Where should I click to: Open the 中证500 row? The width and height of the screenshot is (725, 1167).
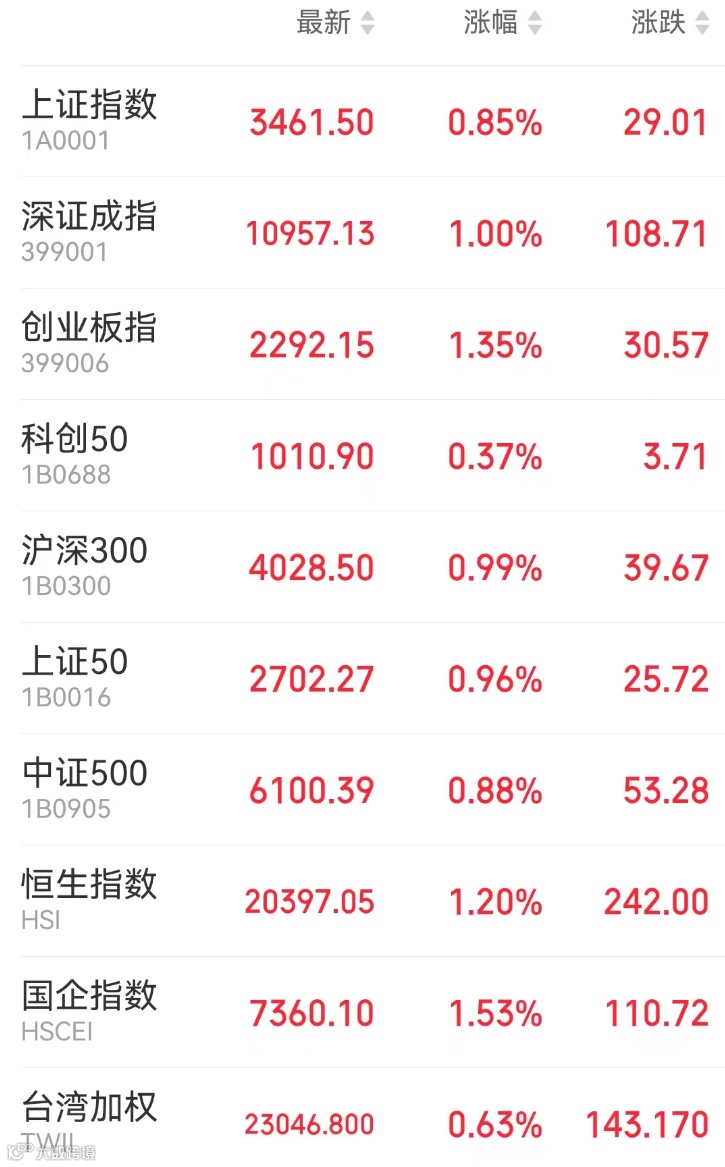point(372,790)
